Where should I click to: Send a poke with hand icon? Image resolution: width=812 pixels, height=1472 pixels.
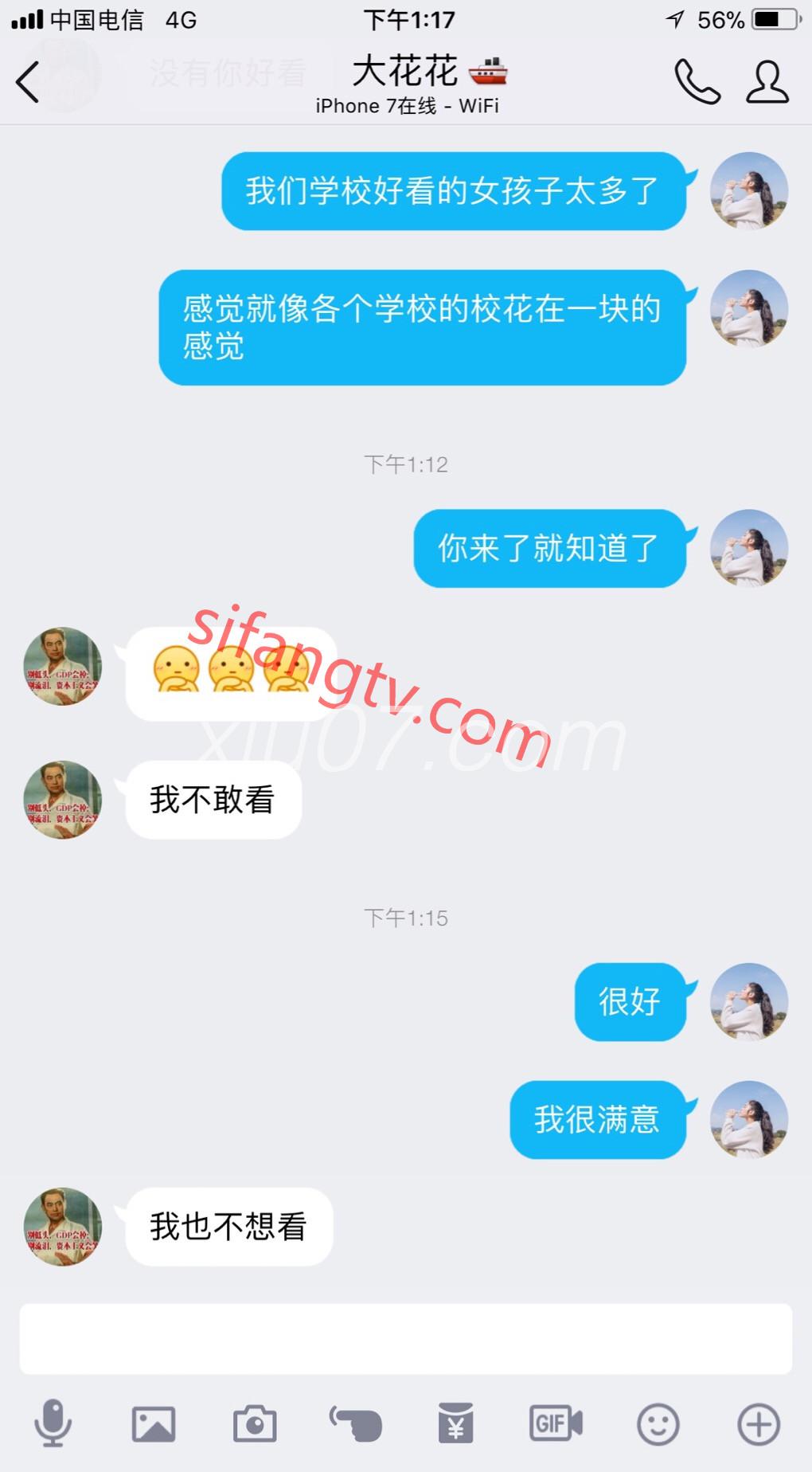pos(356,1423)
